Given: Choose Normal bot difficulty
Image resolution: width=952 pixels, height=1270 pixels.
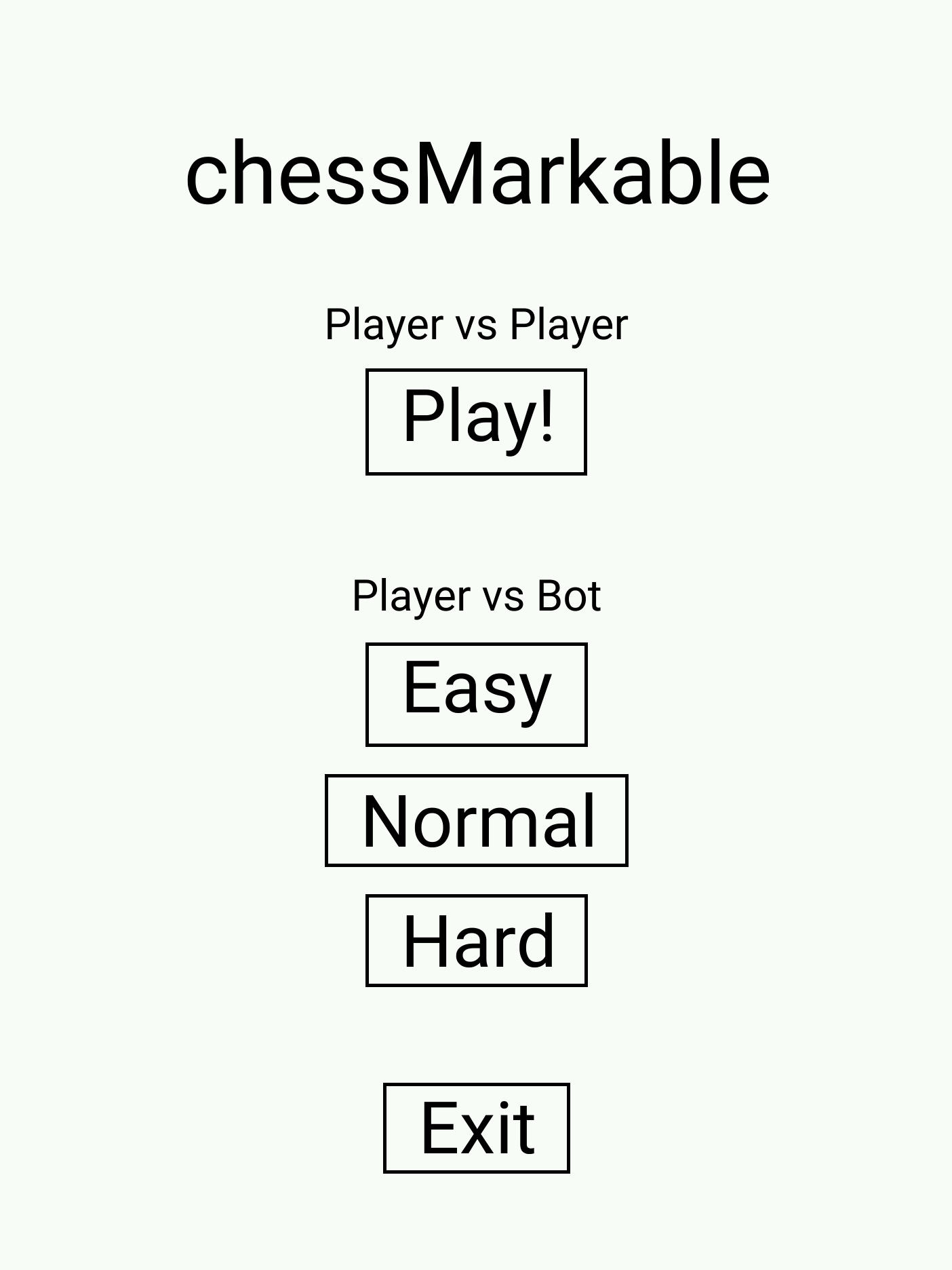Looking at the screenshot, I should coord(476,820).
